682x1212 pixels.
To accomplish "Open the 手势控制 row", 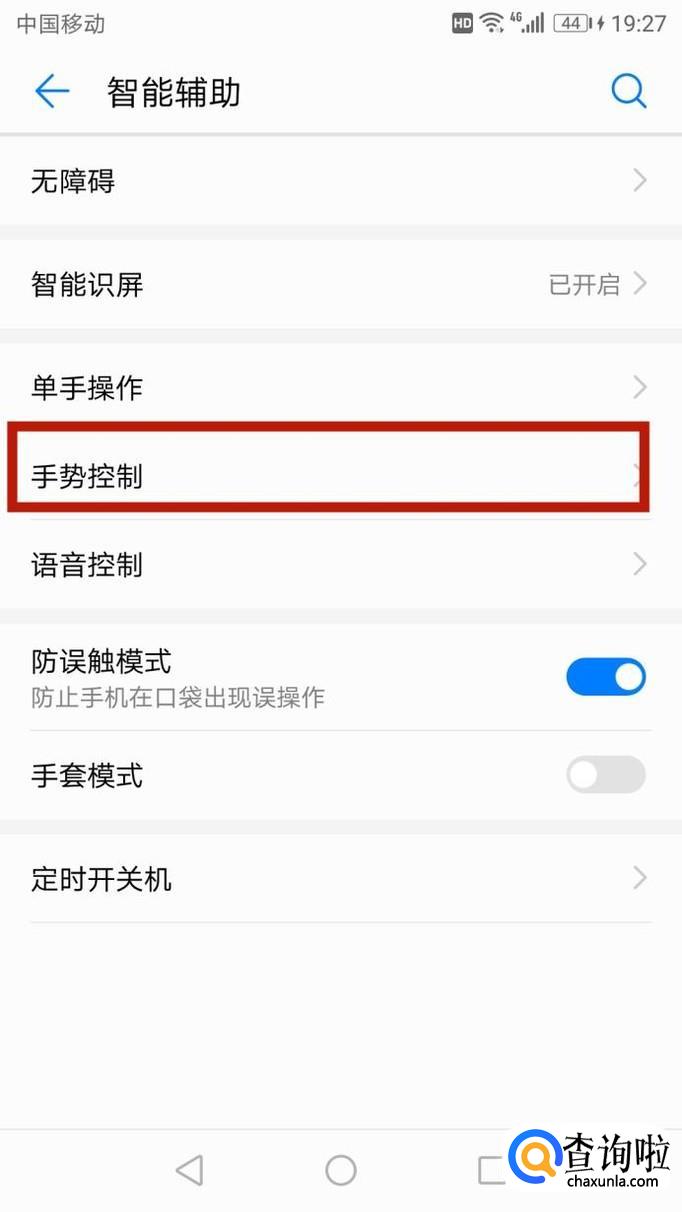I will coord(330,475).
